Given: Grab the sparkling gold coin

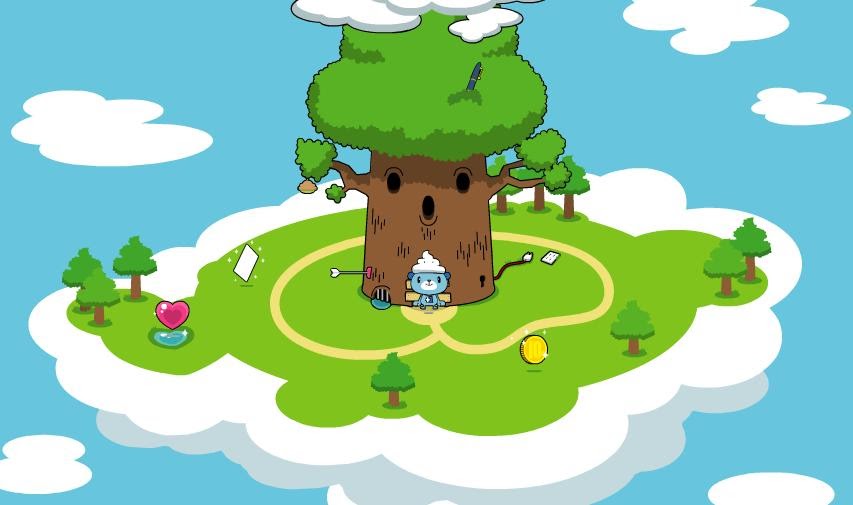Looking at the screenshot, I should point(534,349).
